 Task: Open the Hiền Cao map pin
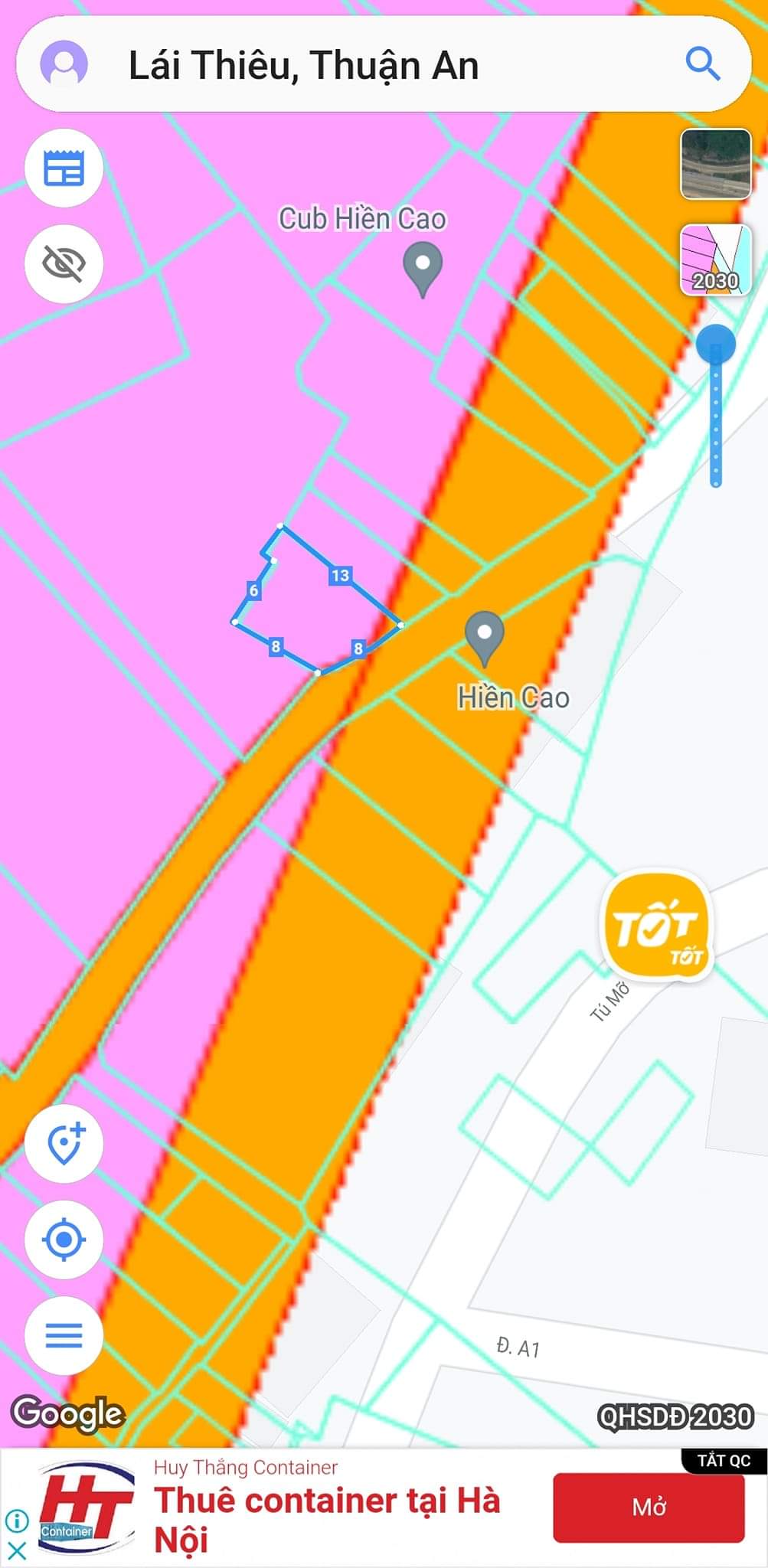pyautogui.click(x=484, y=637)
